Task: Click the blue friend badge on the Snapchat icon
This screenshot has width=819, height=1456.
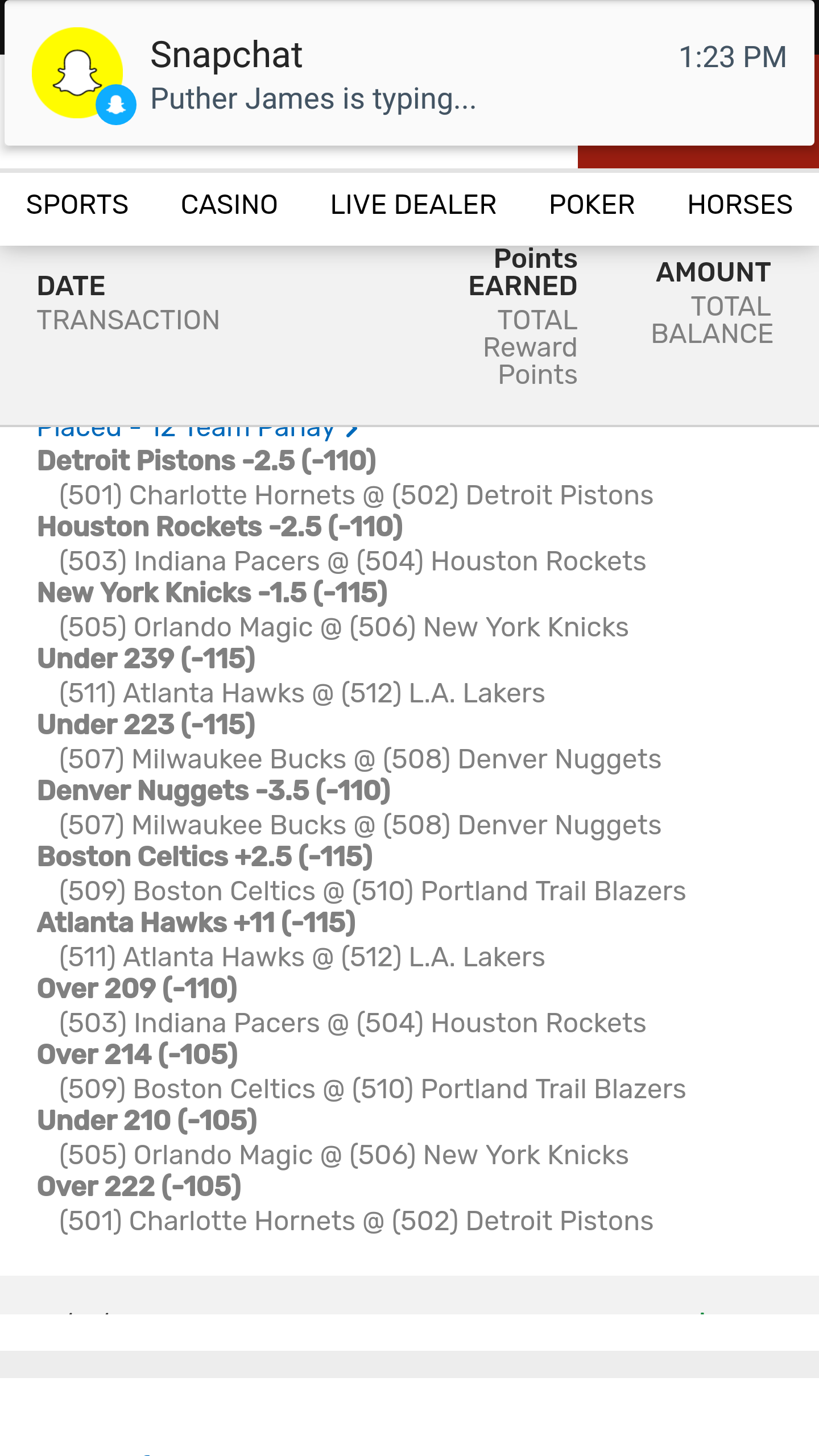Action: tap(116, 105)
